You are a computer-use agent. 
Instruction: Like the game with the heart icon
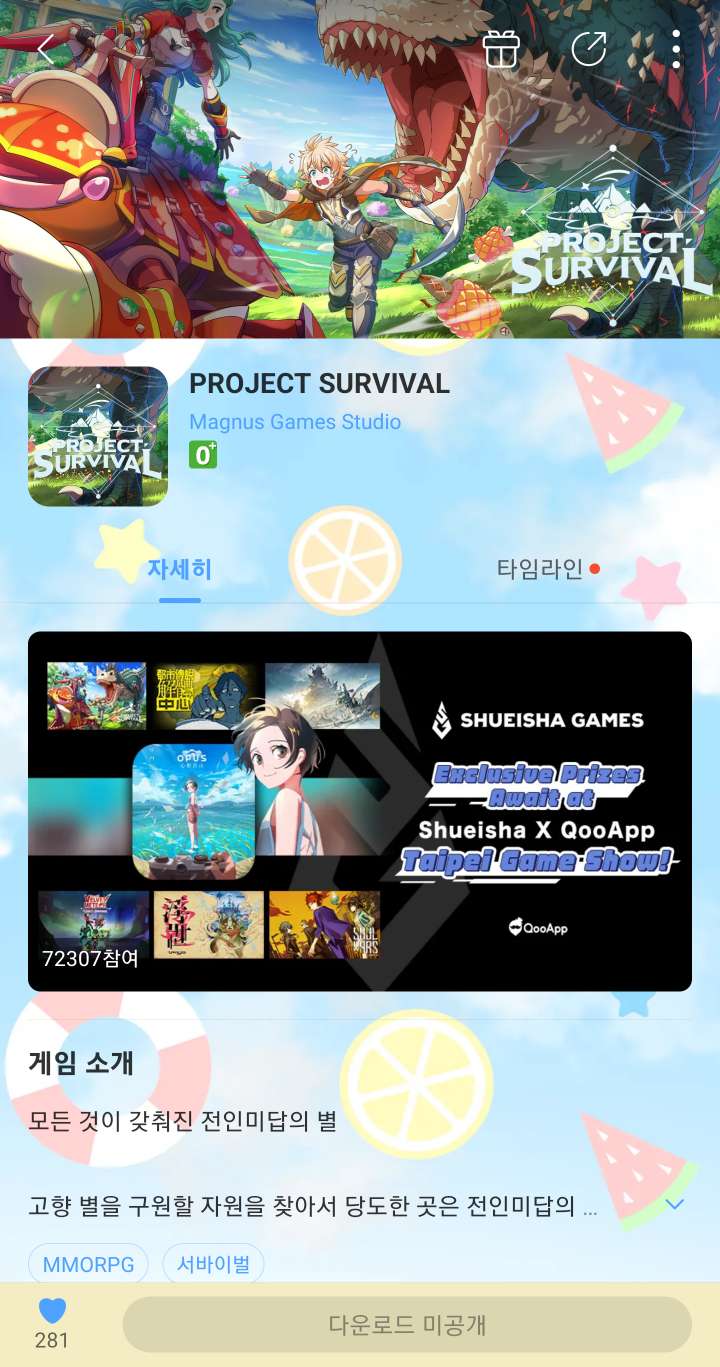coord(52,1311)
